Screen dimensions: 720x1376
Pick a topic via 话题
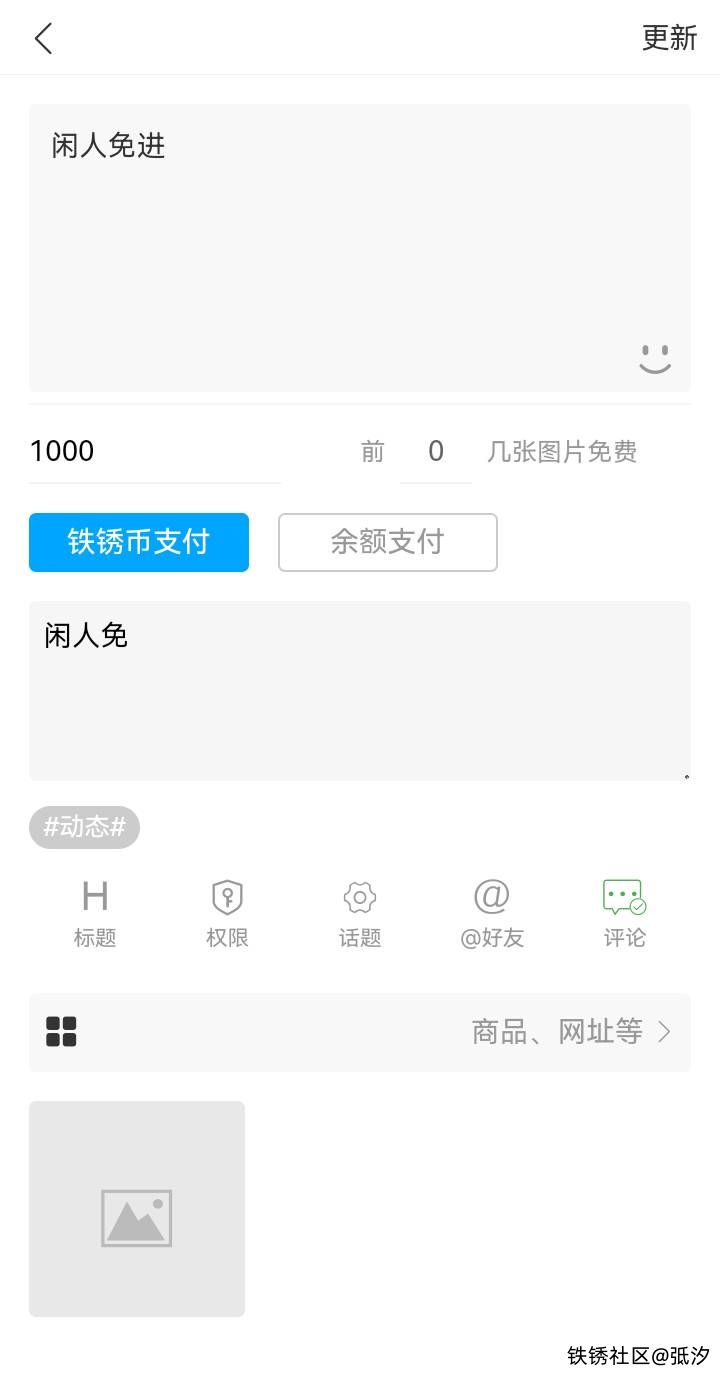[x=360, y=912]
